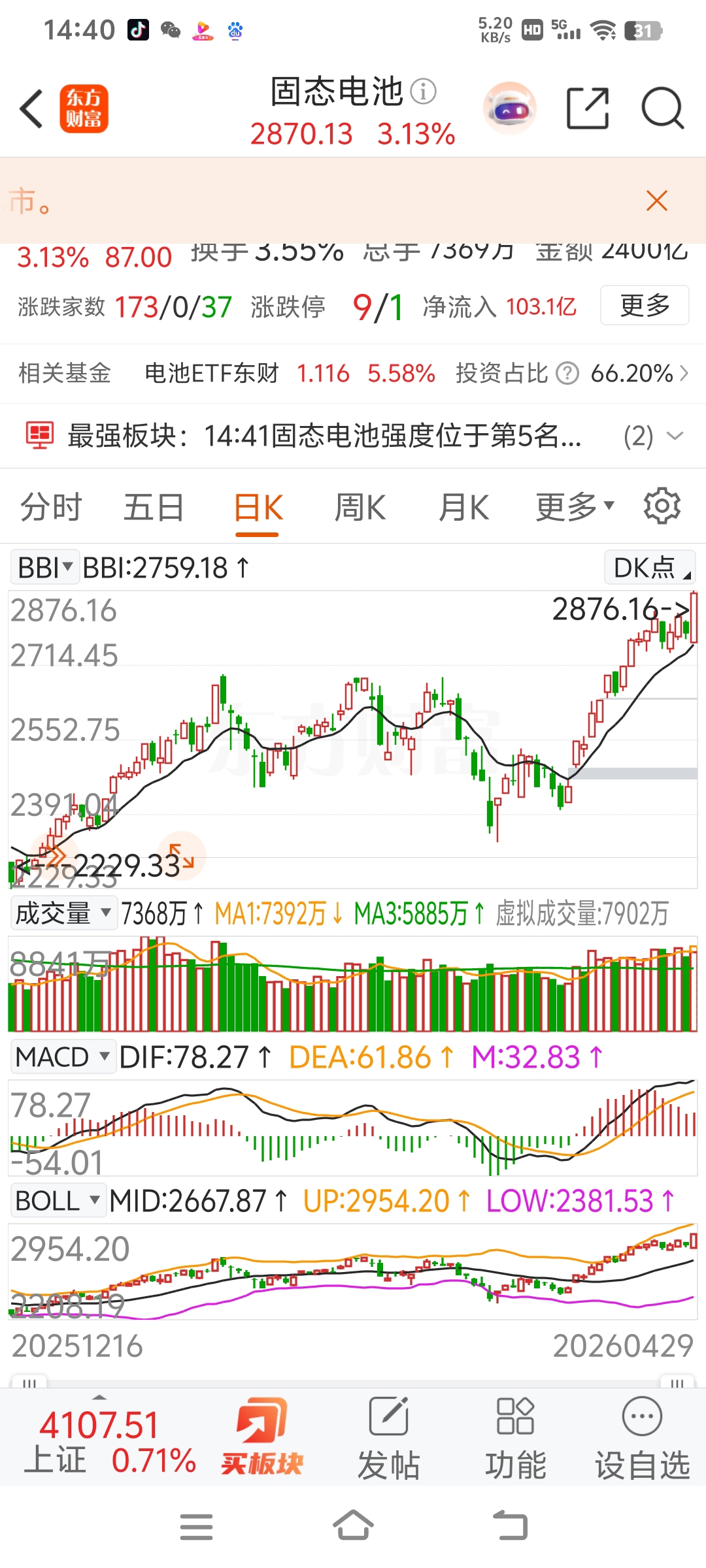Open chart settings gear
This screenshot has height=1568, width=706.
tap(662, 506)
